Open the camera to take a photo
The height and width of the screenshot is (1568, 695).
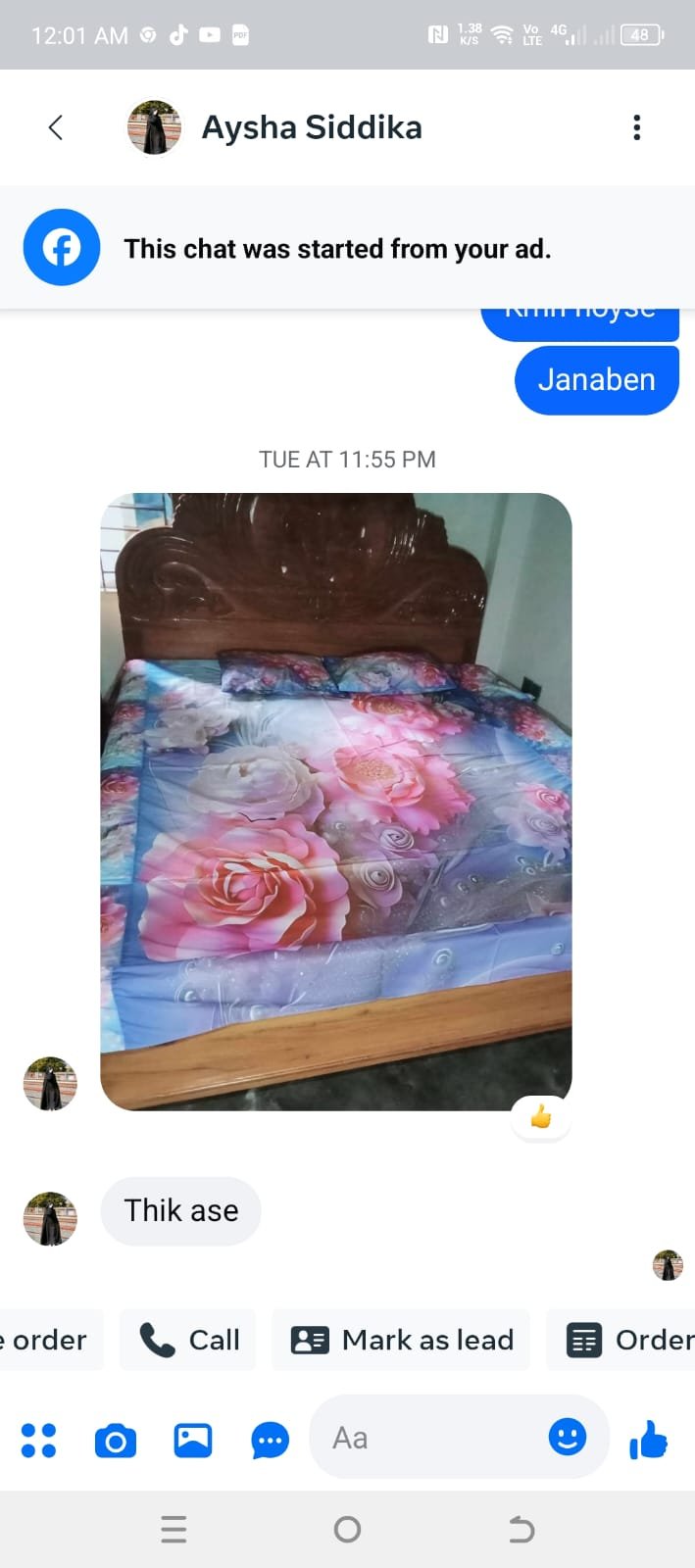pos(116,1441)
